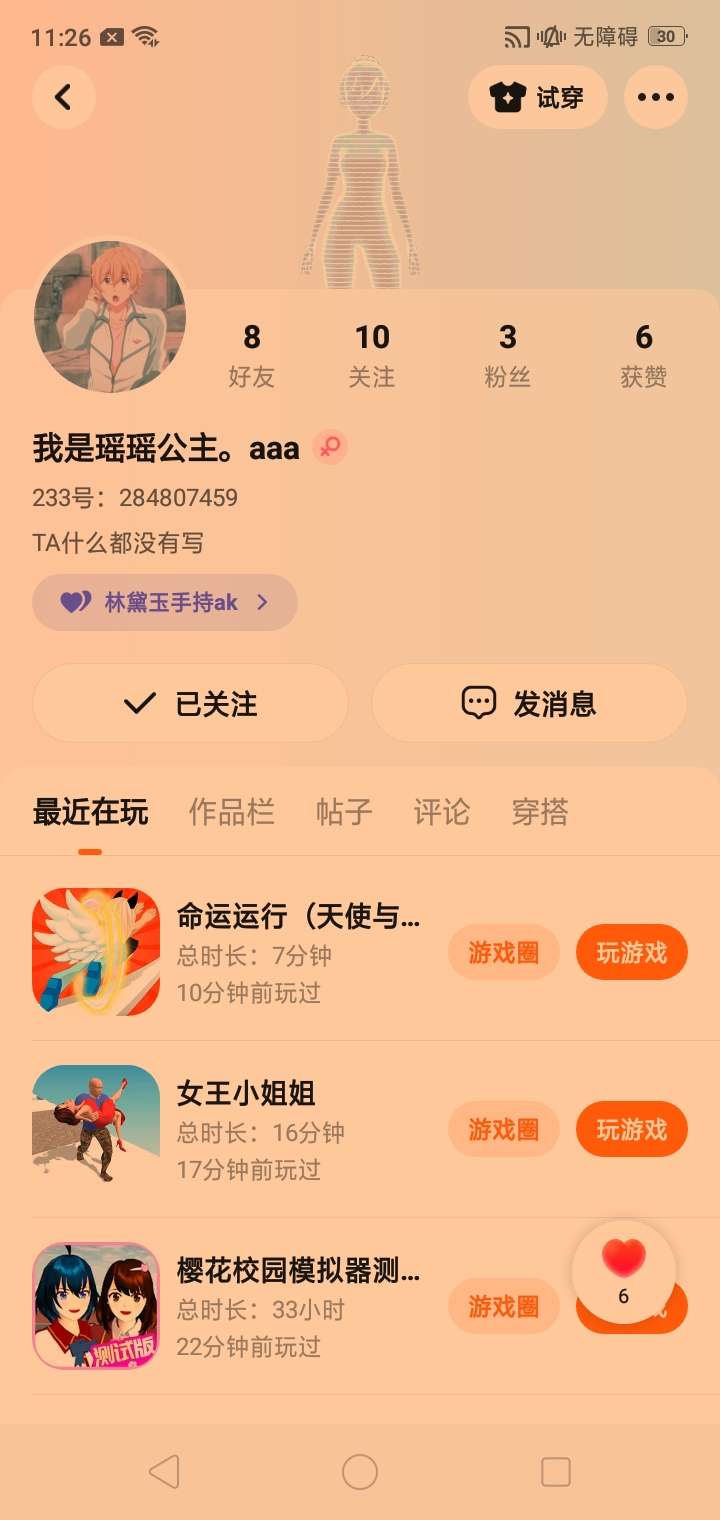Switch to the 评论 tab
The width and height of the screenshot is (720, 1520).
tap(442, 812)
